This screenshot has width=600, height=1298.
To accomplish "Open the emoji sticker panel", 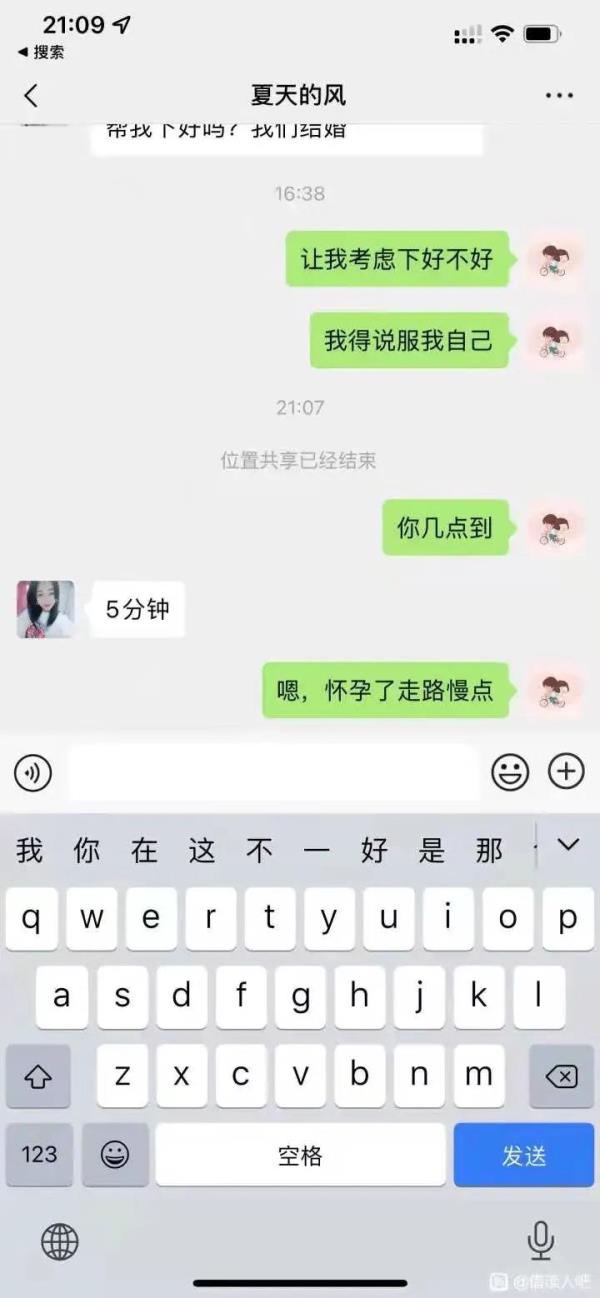I will point(510,772).
